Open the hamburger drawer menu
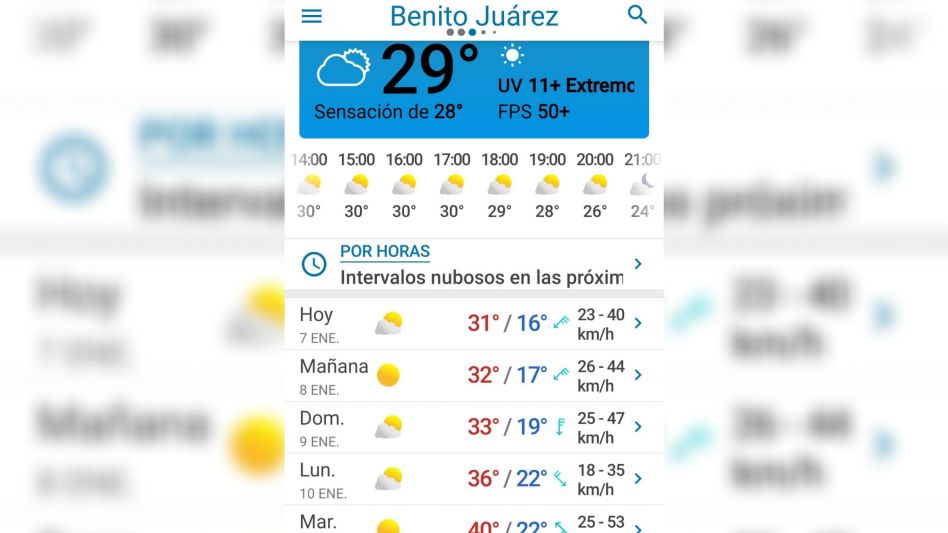This screenshot has width=948, height=533. point(312,16)
